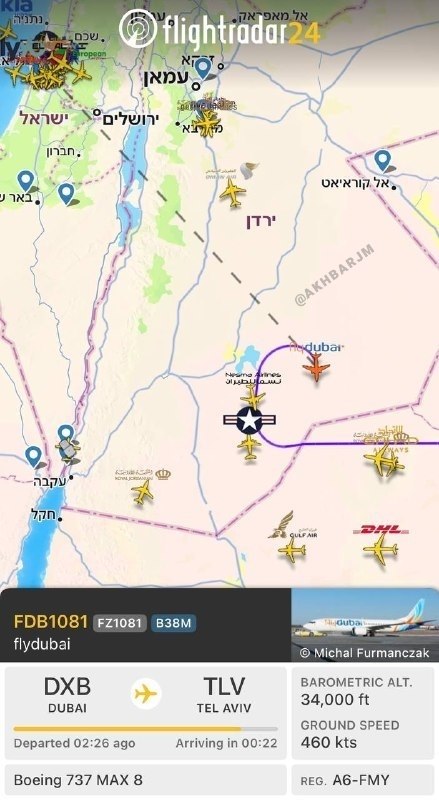Viewport: 439px width, 800px height.
Task: Open the DXB to TLV route card
Action: click(145, 712)
